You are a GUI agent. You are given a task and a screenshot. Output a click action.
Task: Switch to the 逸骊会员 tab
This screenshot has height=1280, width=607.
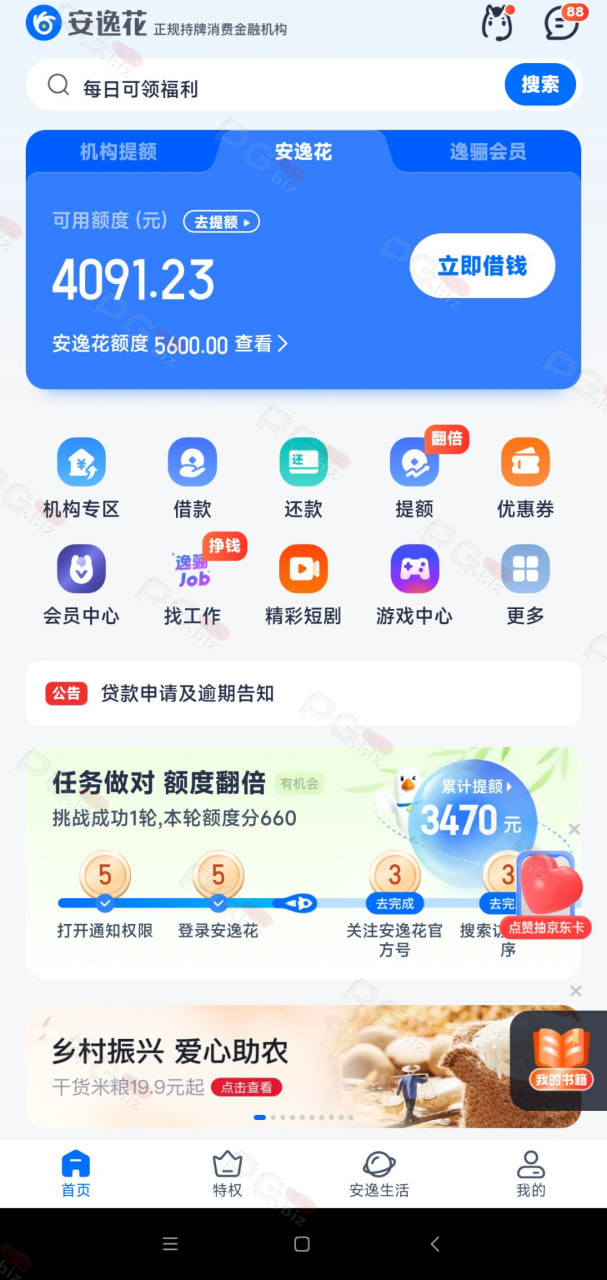(x=487, y=152)
